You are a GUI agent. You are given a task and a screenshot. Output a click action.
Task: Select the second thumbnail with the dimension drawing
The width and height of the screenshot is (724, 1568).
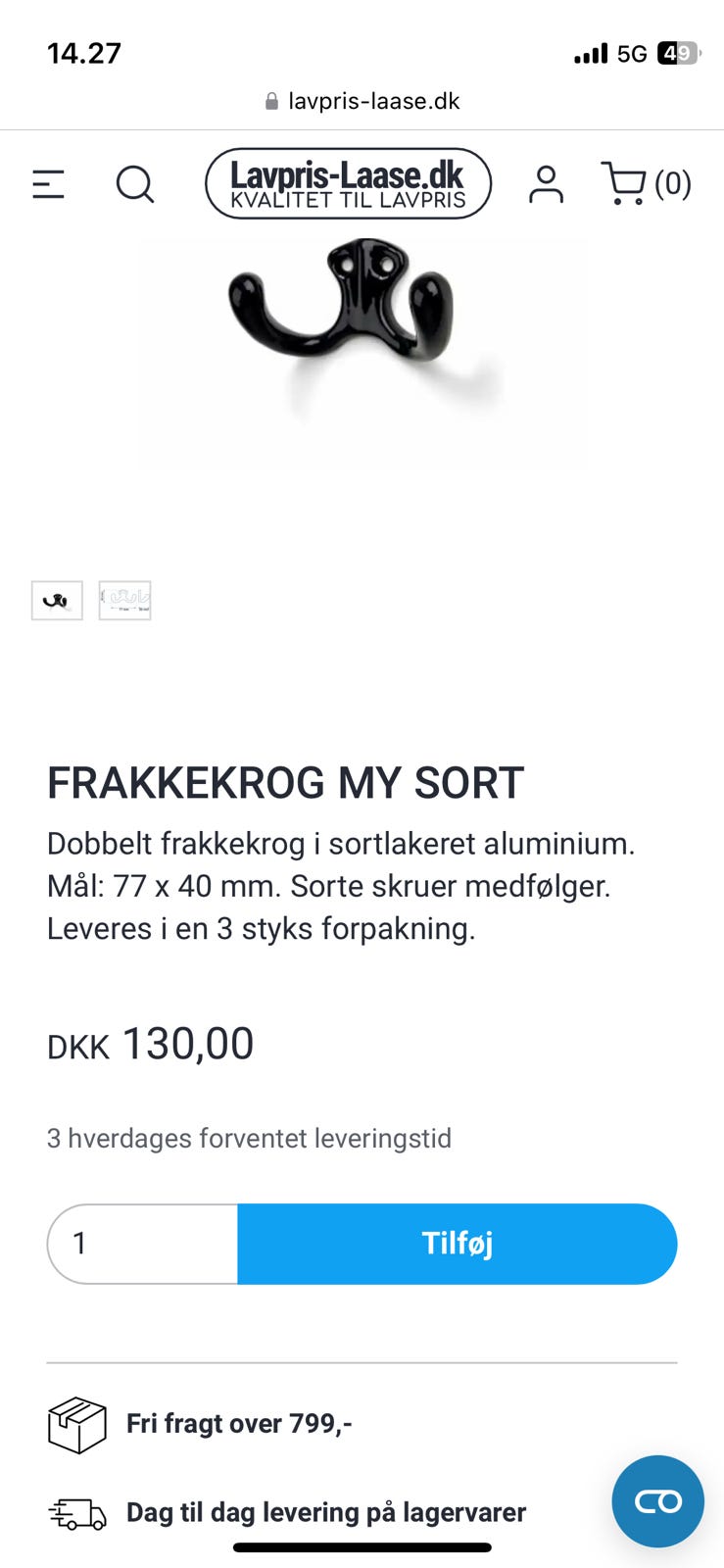pyautogui.click(x=125, y=601)
